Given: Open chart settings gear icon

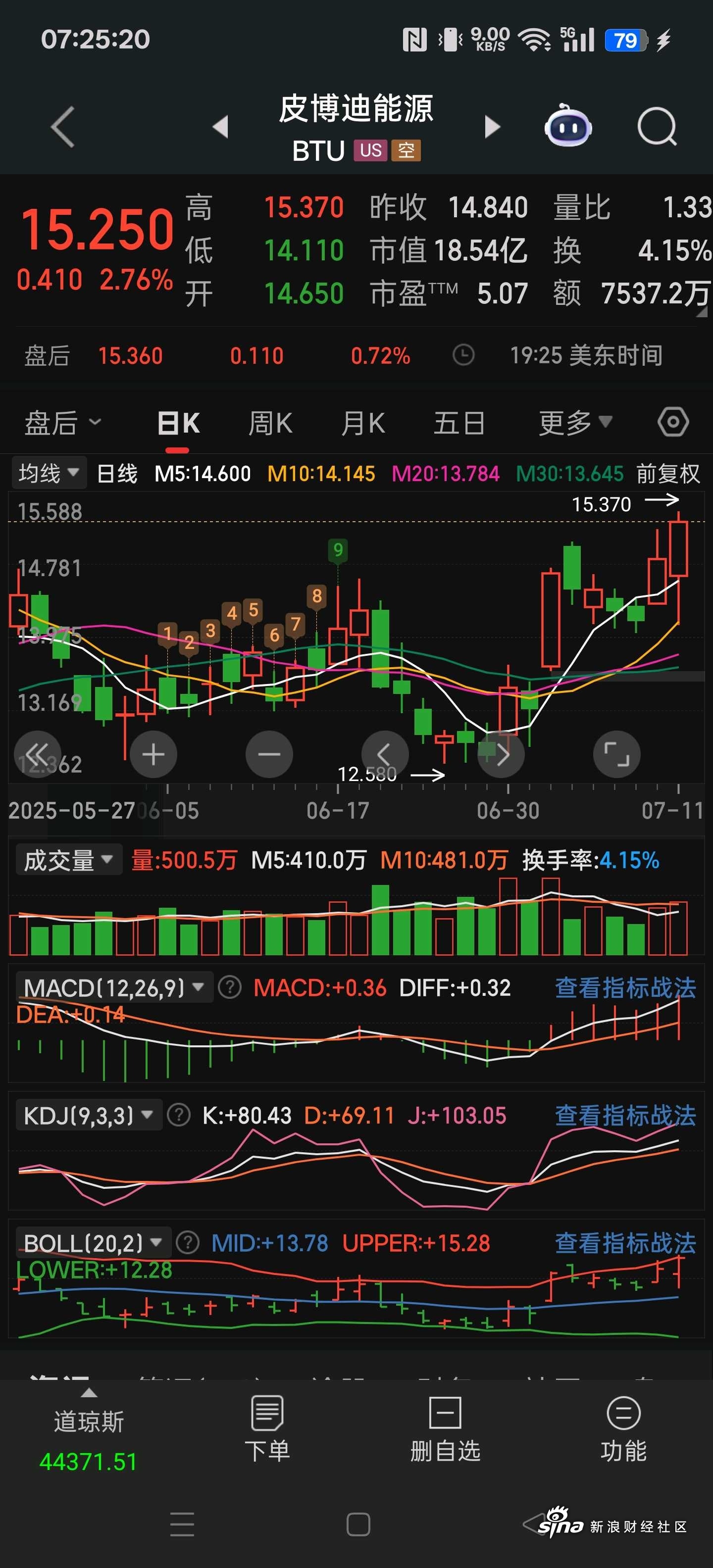Looking at the screenshot, I should point(673,422).
